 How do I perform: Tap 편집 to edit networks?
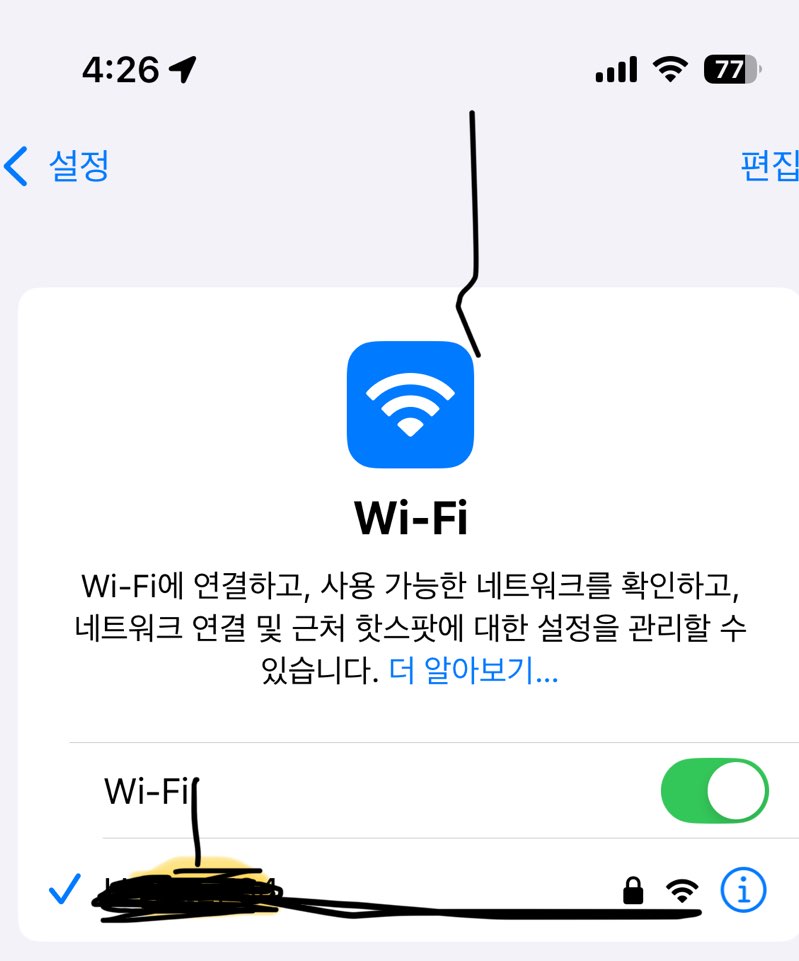[770, 165]
